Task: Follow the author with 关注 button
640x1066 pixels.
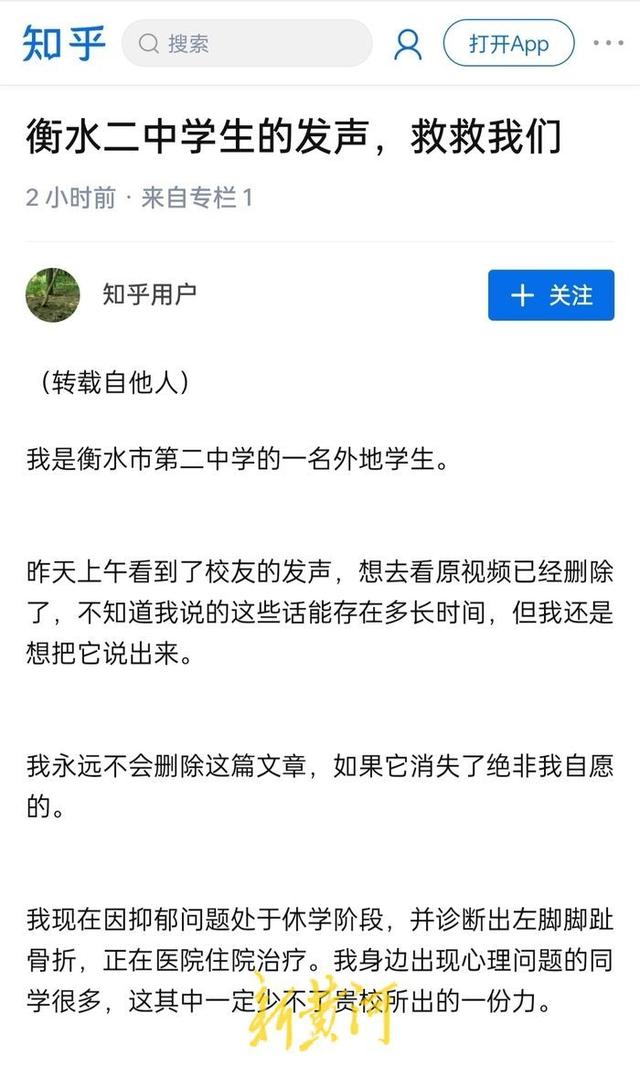Action: click(551, 295)
